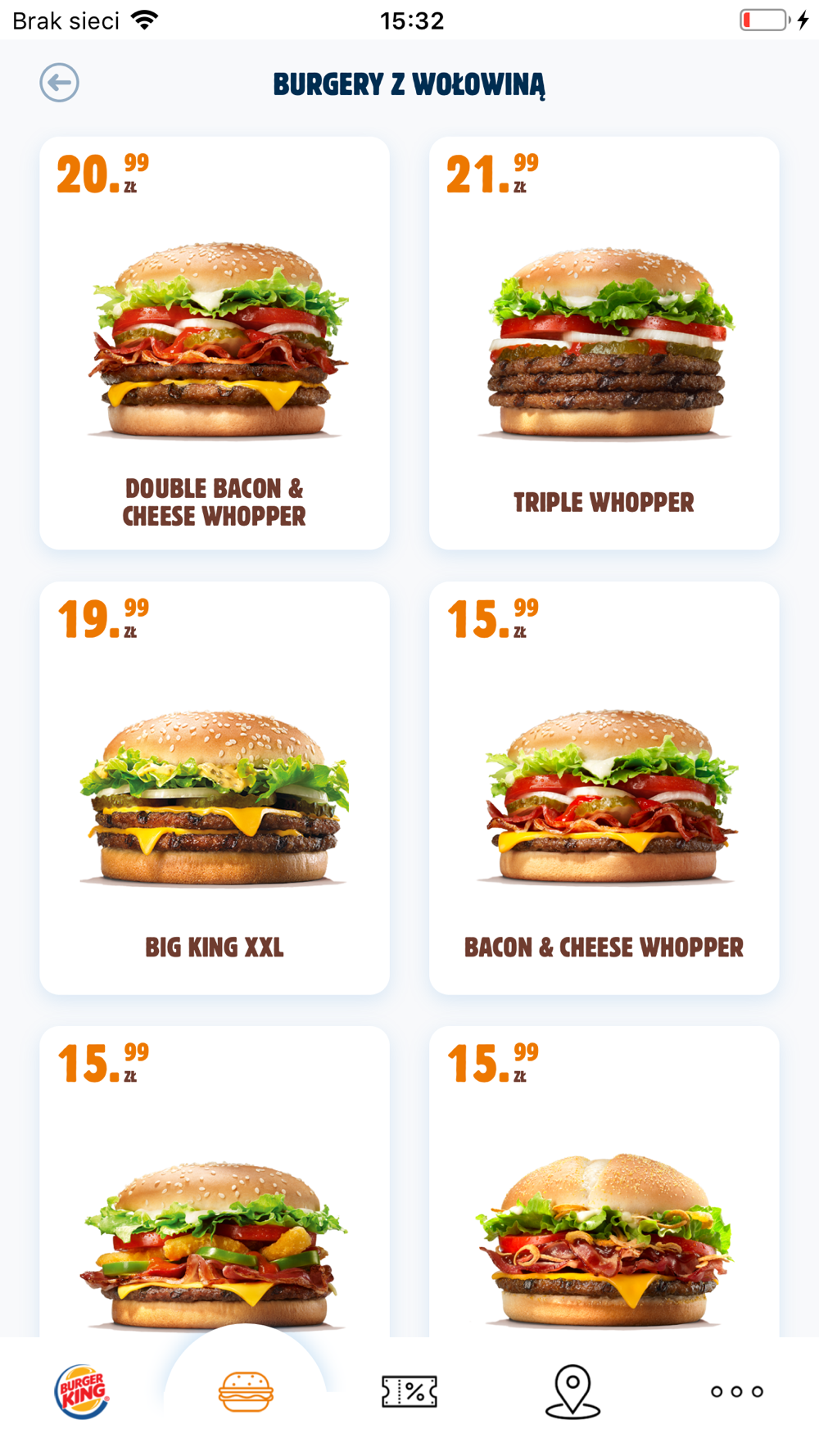Screen dimensions: 819x1456
Task: View the Bacon & Cheese Whopper item
Action: point(604,788)
